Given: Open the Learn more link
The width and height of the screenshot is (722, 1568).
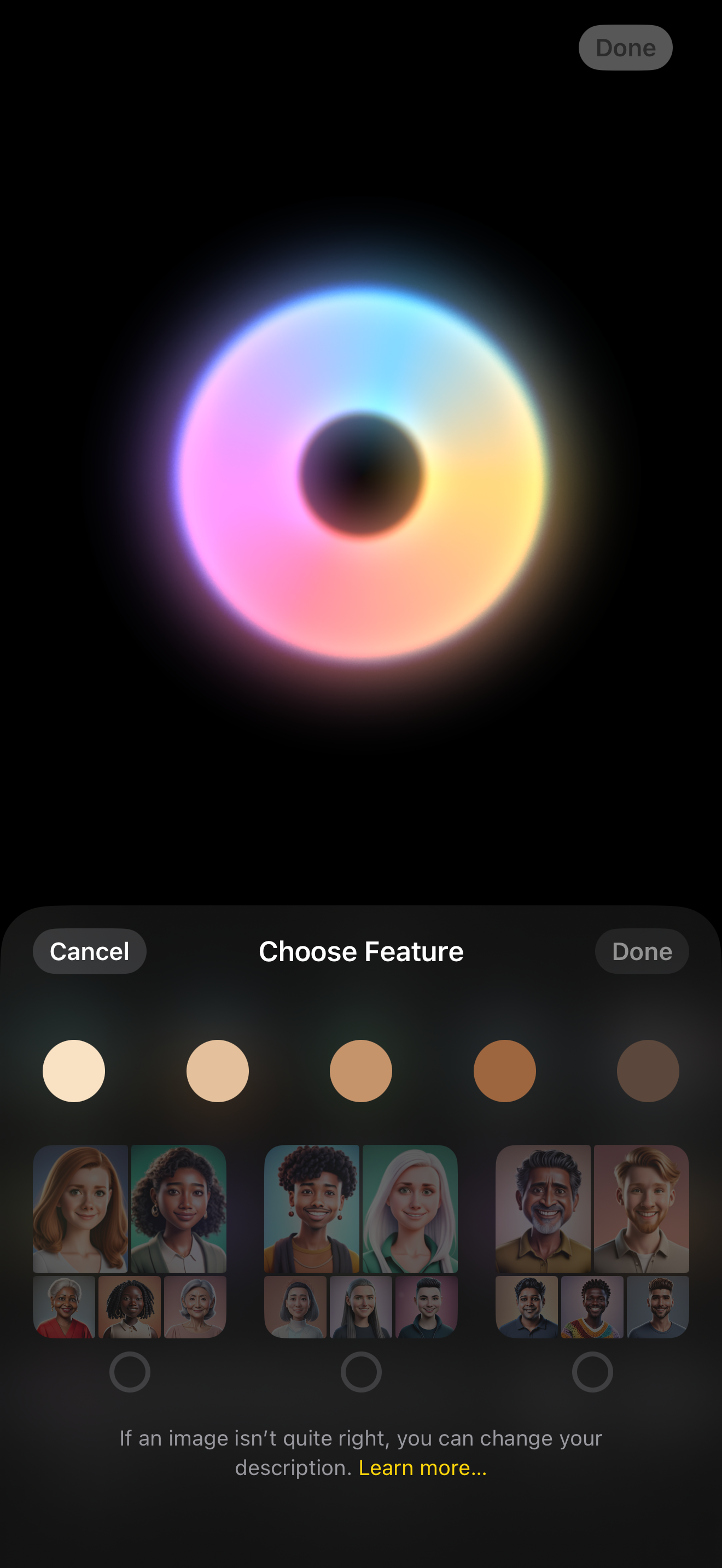Looking at the screenshot, I should (x=422, y=1467).
